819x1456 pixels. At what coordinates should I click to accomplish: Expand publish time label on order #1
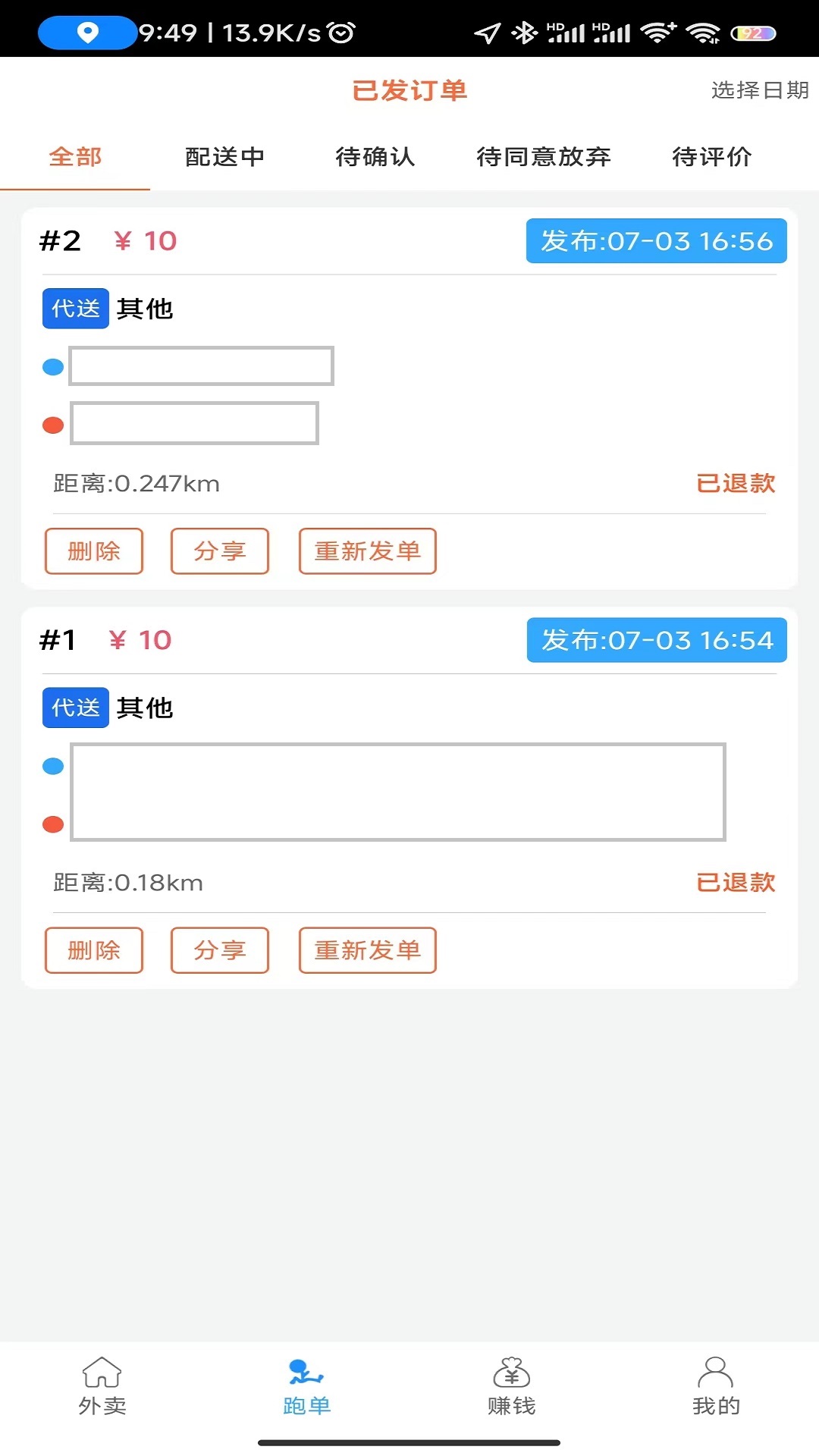point(656,640)
